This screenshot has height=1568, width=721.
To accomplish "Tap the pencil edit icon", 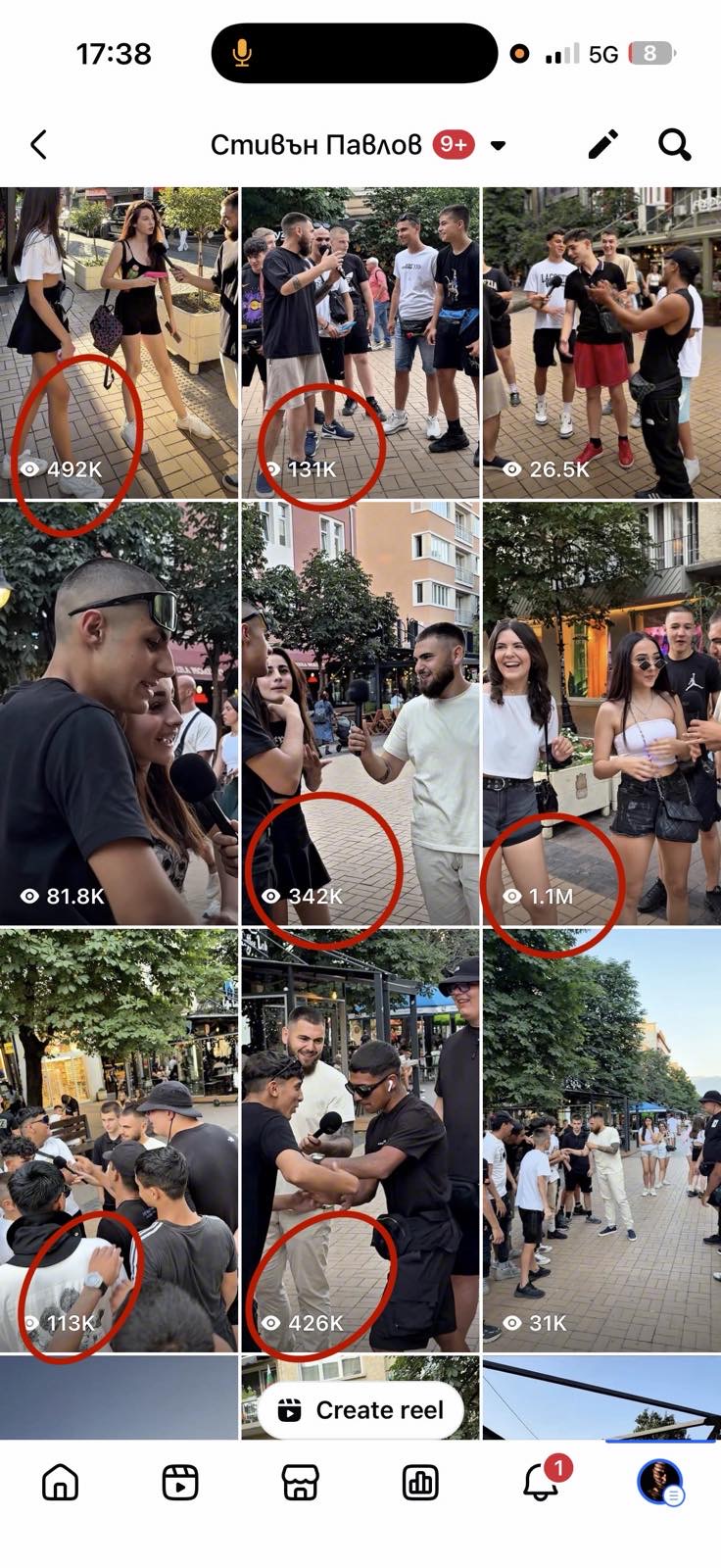I will [603, 145].
